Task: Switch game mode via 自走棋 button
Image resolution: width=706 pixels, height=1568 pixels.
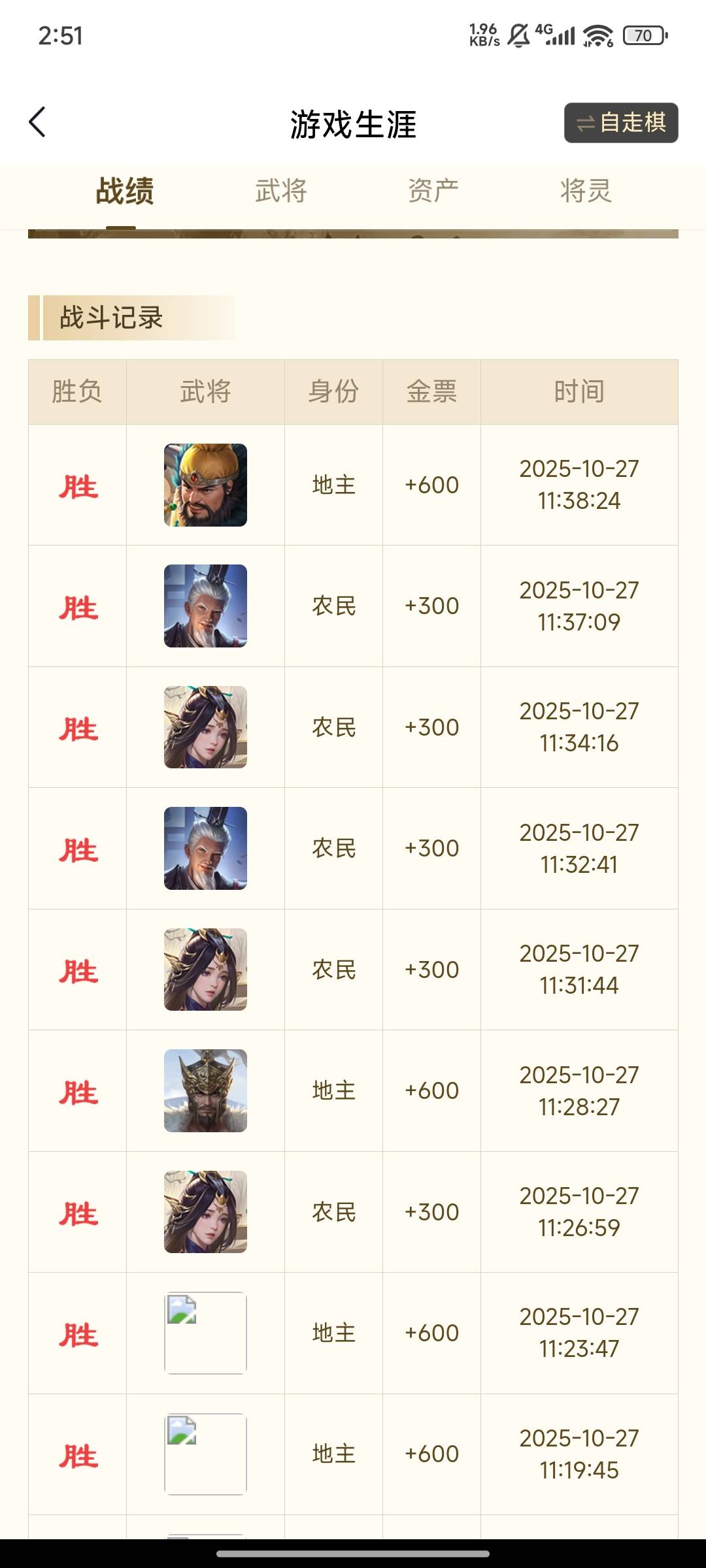Action: coord(620,123)
